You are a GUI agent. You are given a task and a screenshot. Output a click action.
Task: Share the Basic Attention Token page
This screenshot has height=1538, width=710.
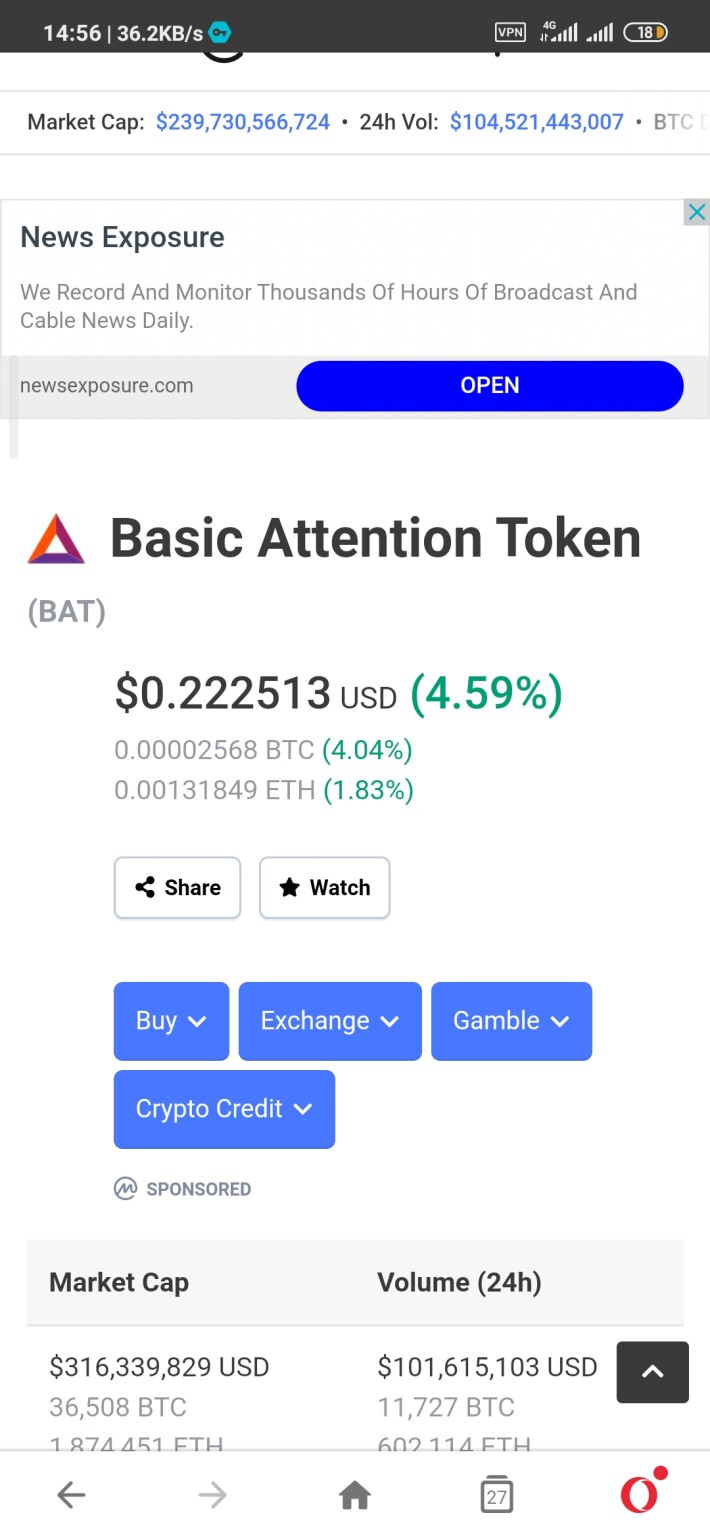(x=177, y=887)
